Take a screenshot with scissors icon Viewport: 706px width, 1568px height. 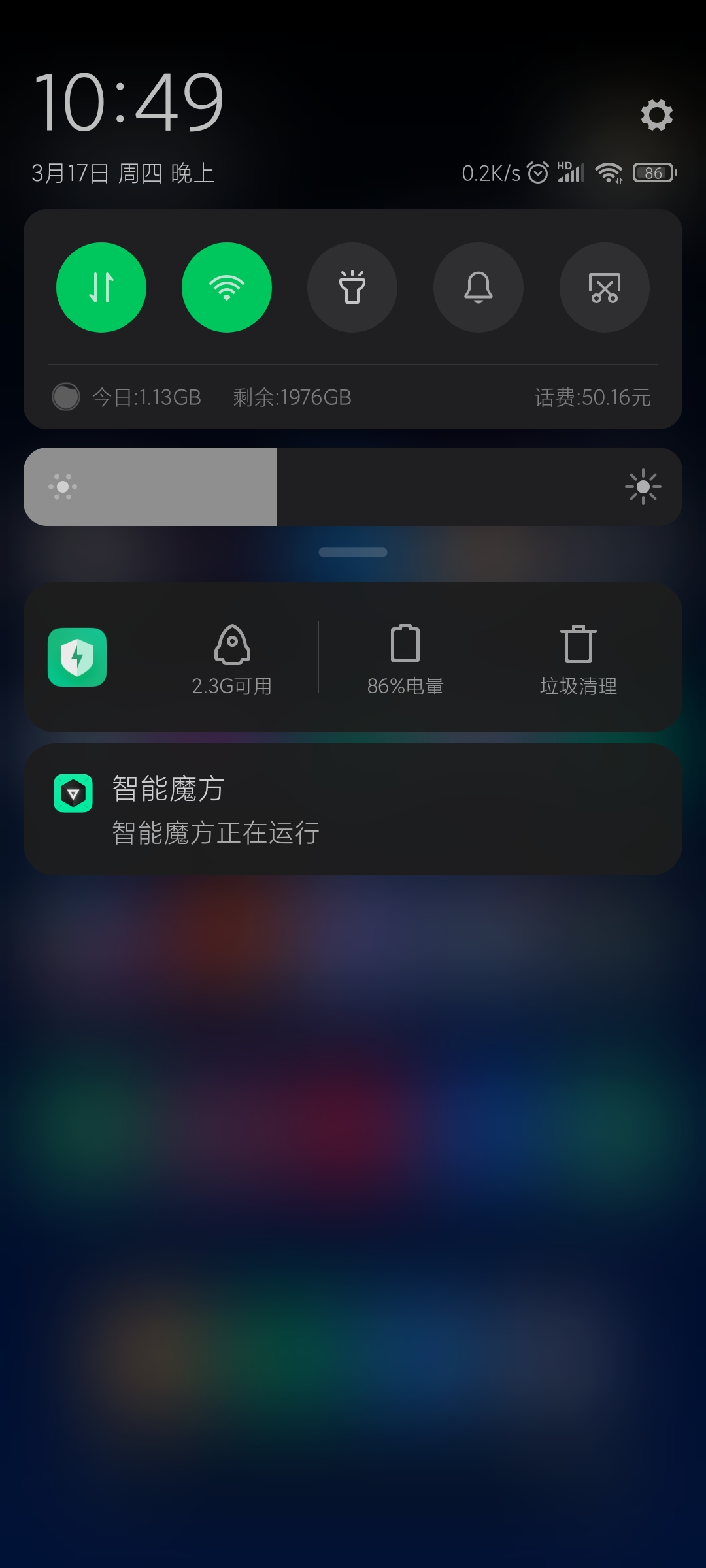[605, 287]
